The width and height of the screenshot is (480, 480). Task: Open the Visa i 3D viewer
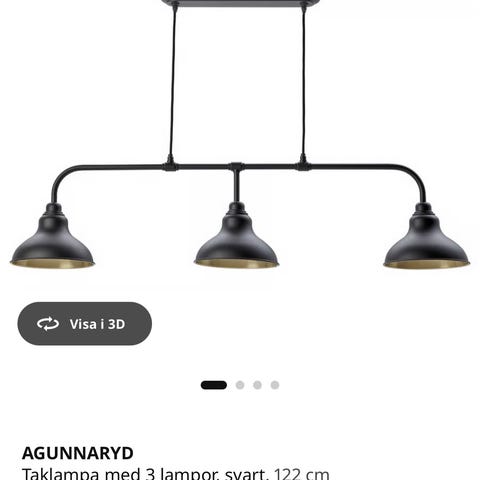85,324
